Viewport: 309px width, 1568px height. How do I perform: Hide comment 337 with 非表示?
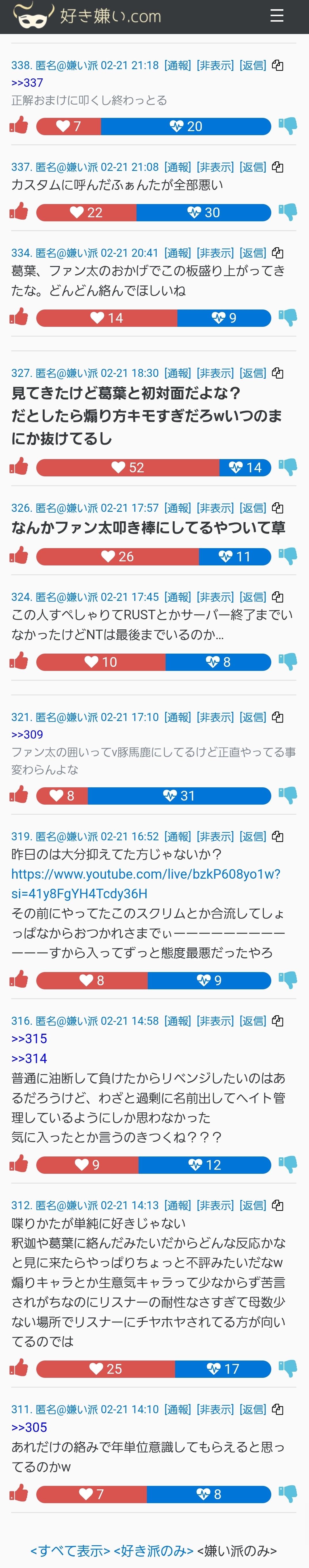tap(215, 167)
